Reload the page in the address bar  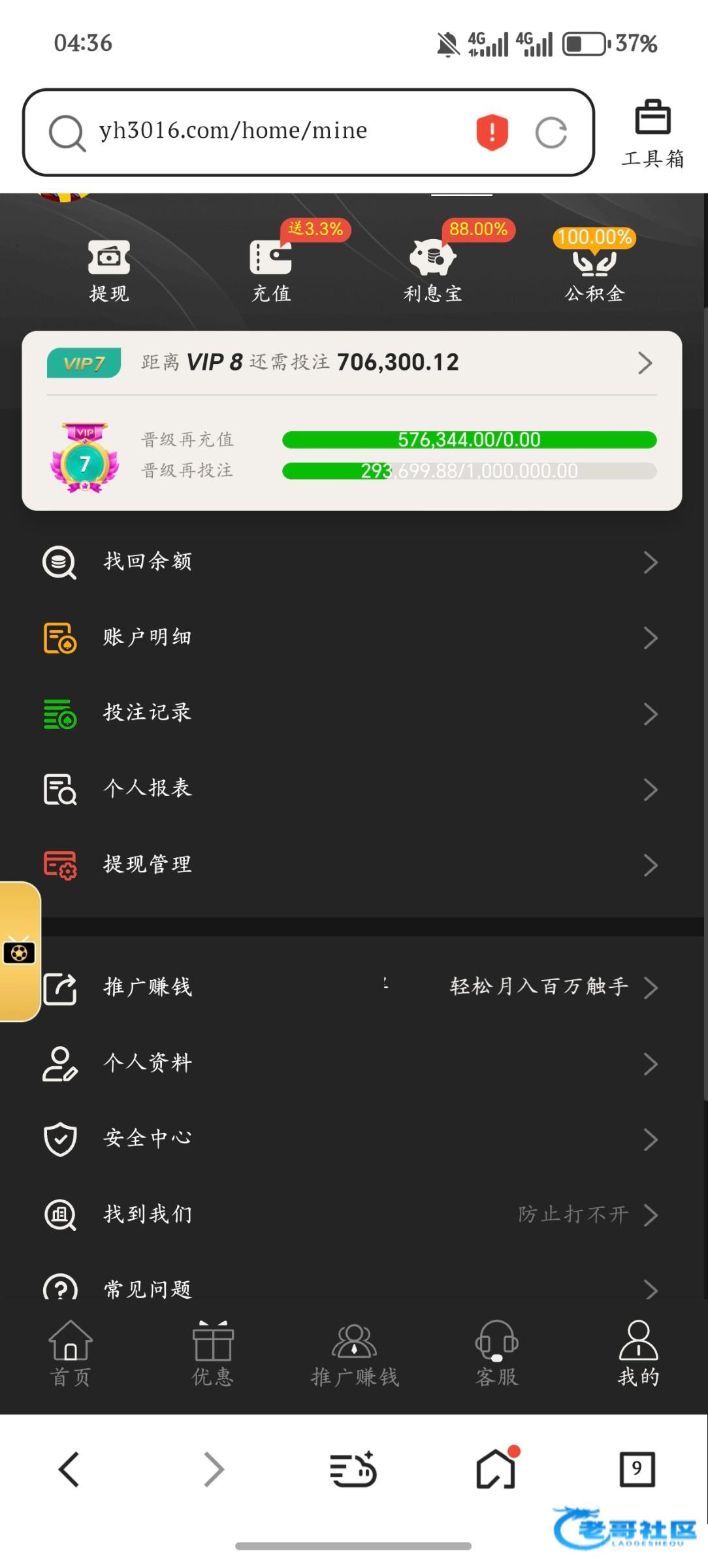tap(551, 133)
